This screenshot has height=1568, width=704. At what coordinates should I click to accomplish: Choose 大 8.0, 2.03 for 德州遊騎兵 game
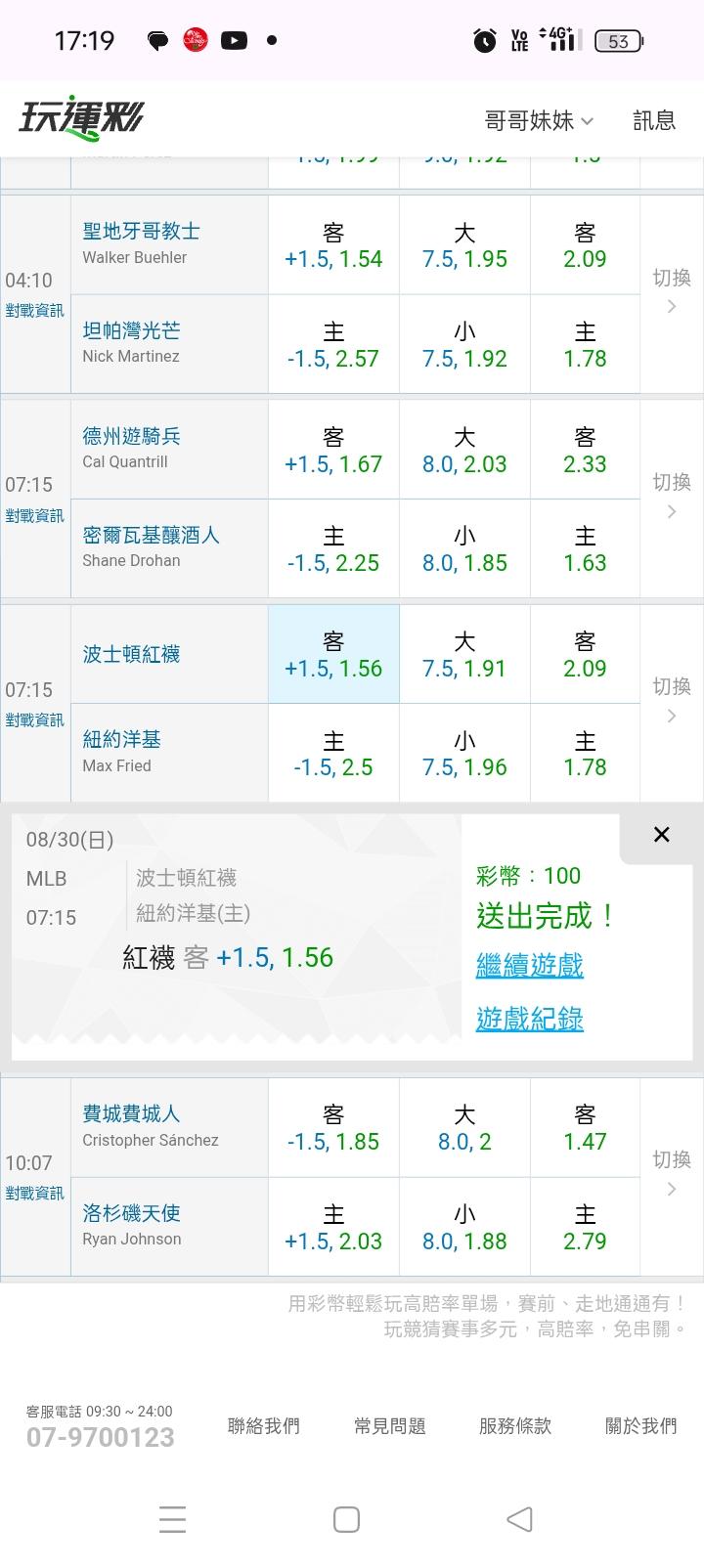pos(464,450)
